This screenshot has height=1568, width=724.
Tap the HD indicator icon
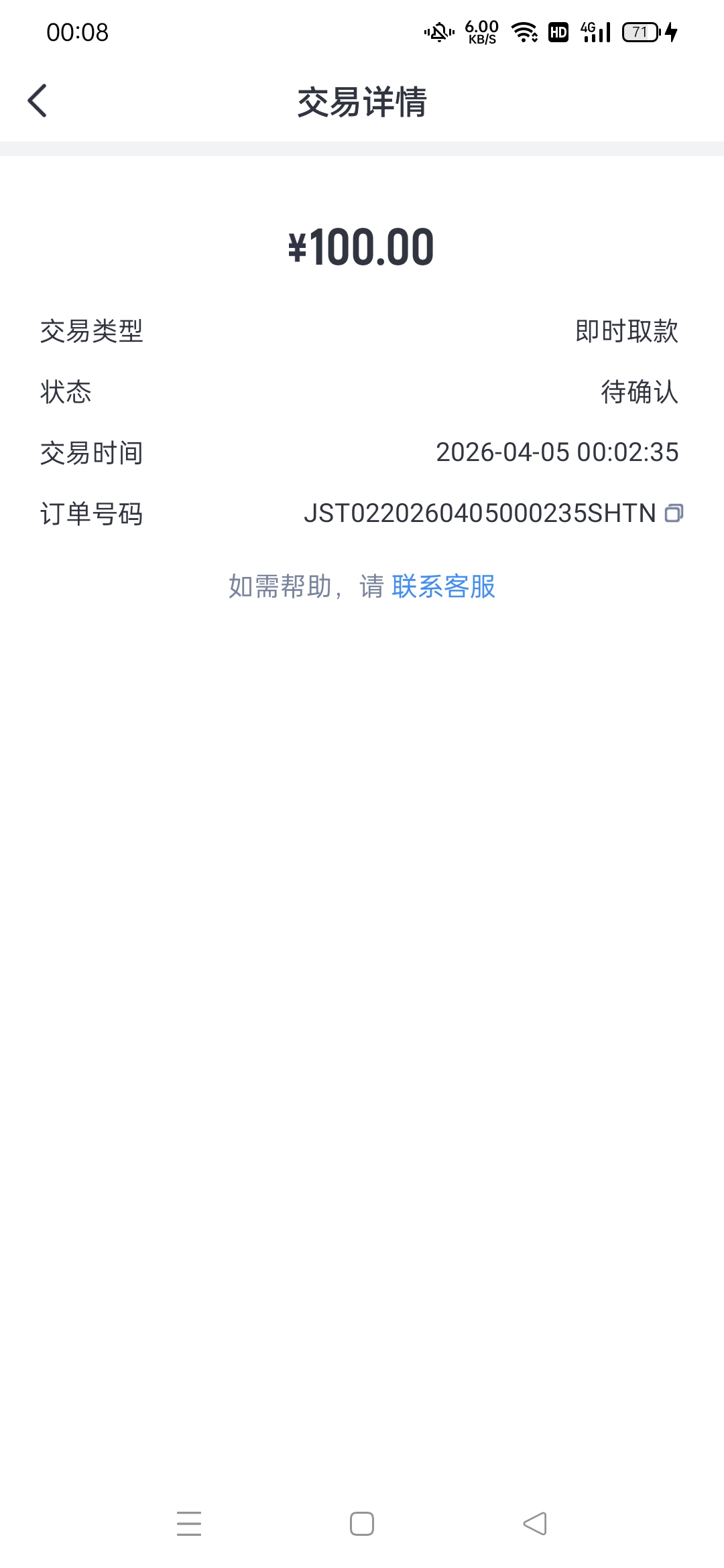[558, 31]
